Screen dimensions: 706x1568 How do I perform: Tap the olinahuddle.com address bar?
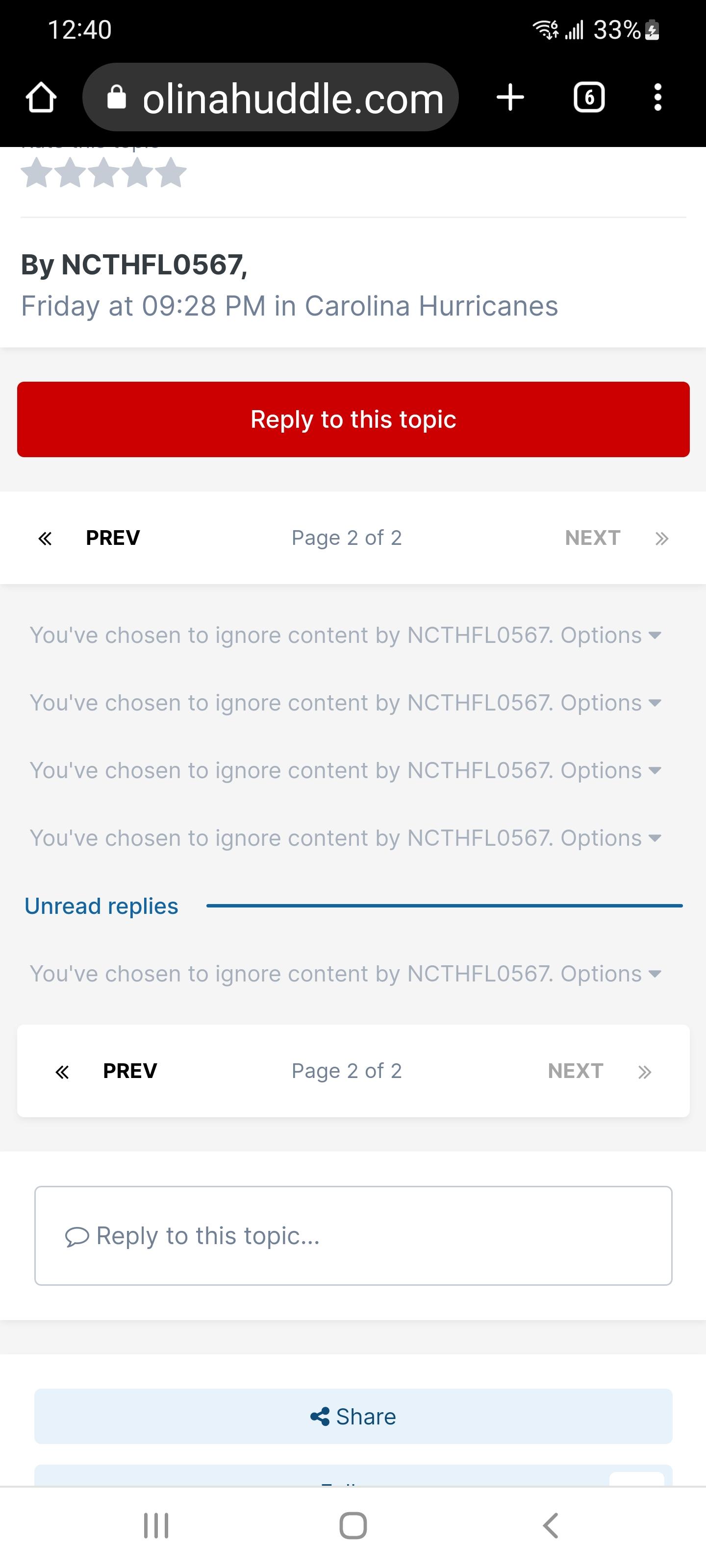pos(271,98)
